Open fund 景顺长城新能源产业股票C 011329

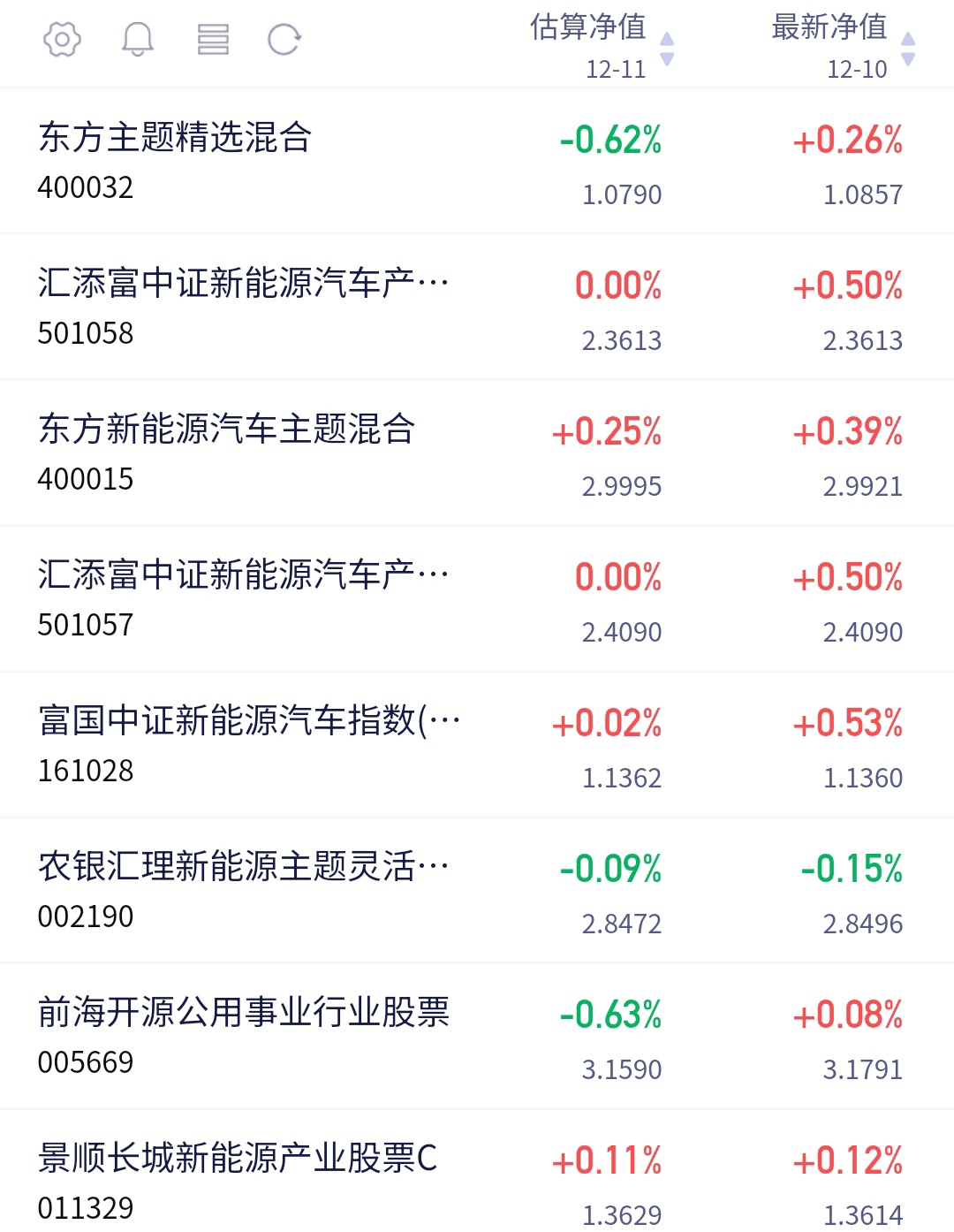477,1171
